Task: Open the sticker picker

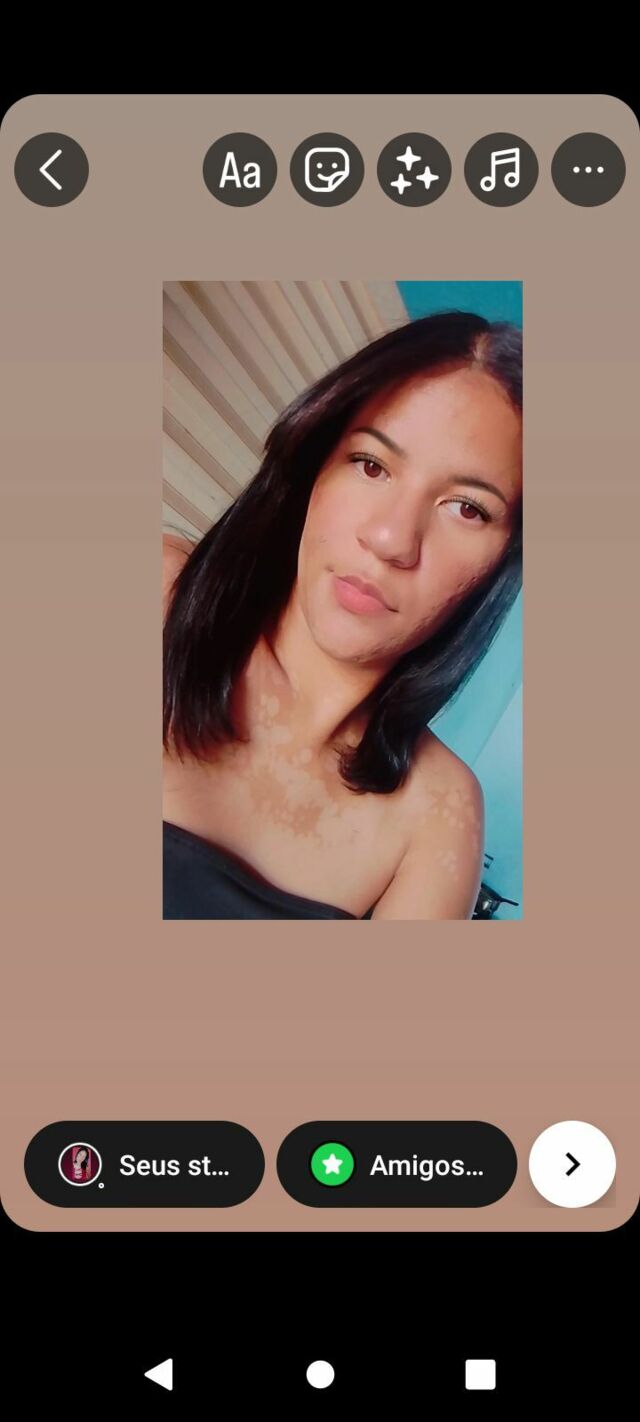Action: pos(327,170)
